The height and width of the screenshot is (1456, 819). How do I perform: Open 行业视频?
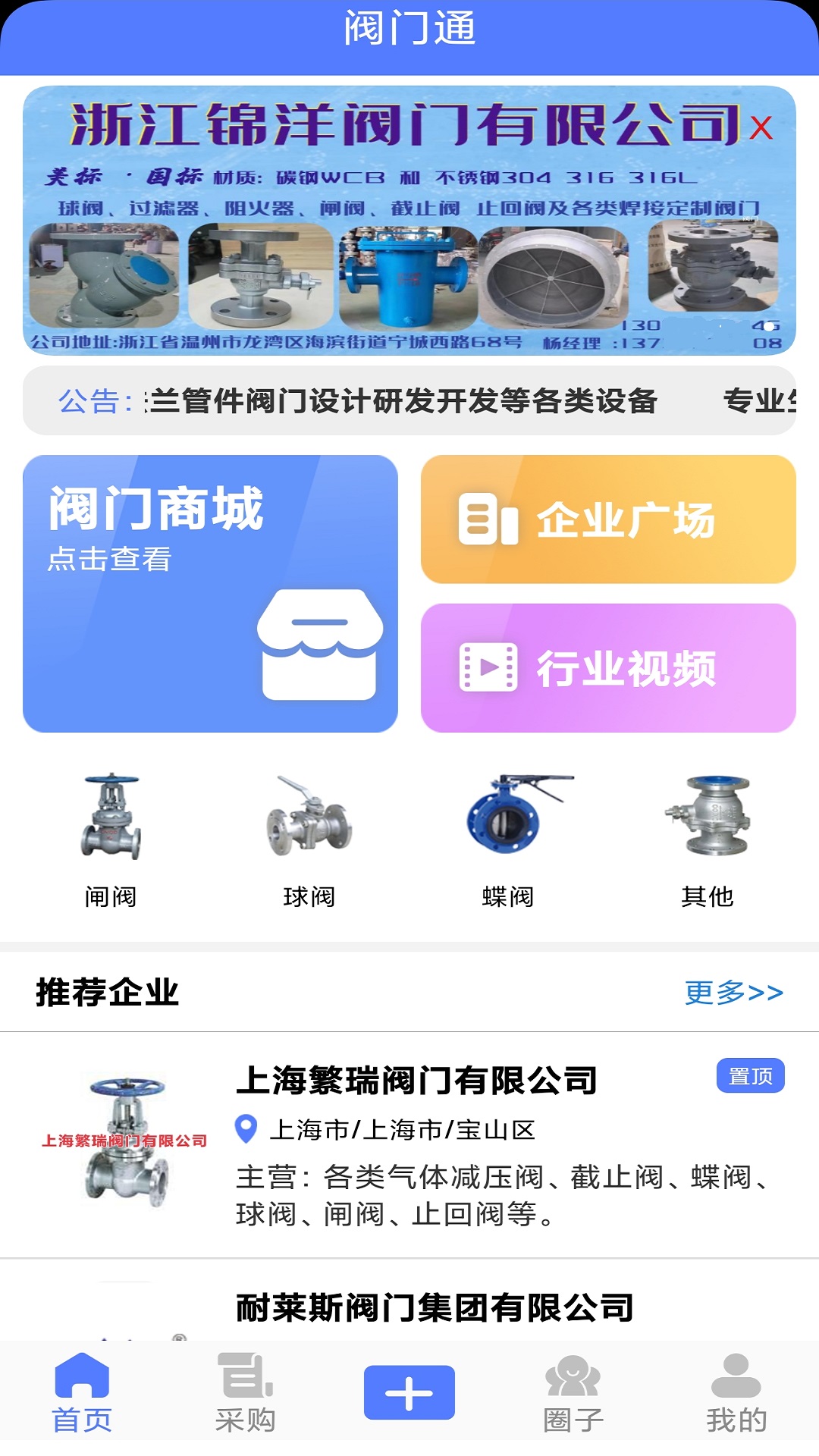click(x=608, y=668)
